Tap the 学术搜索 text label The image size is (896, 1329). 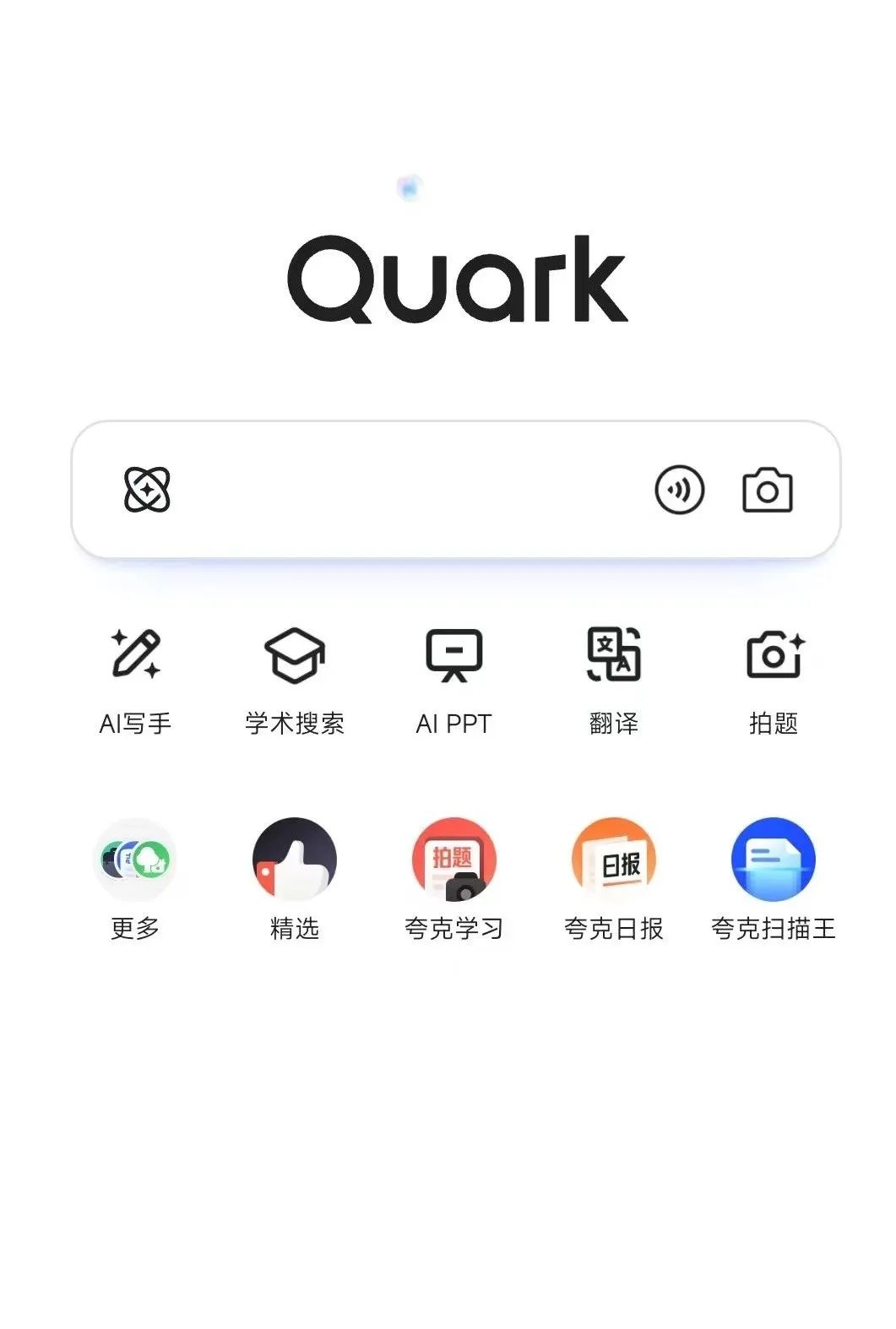(x=295, y=723)
